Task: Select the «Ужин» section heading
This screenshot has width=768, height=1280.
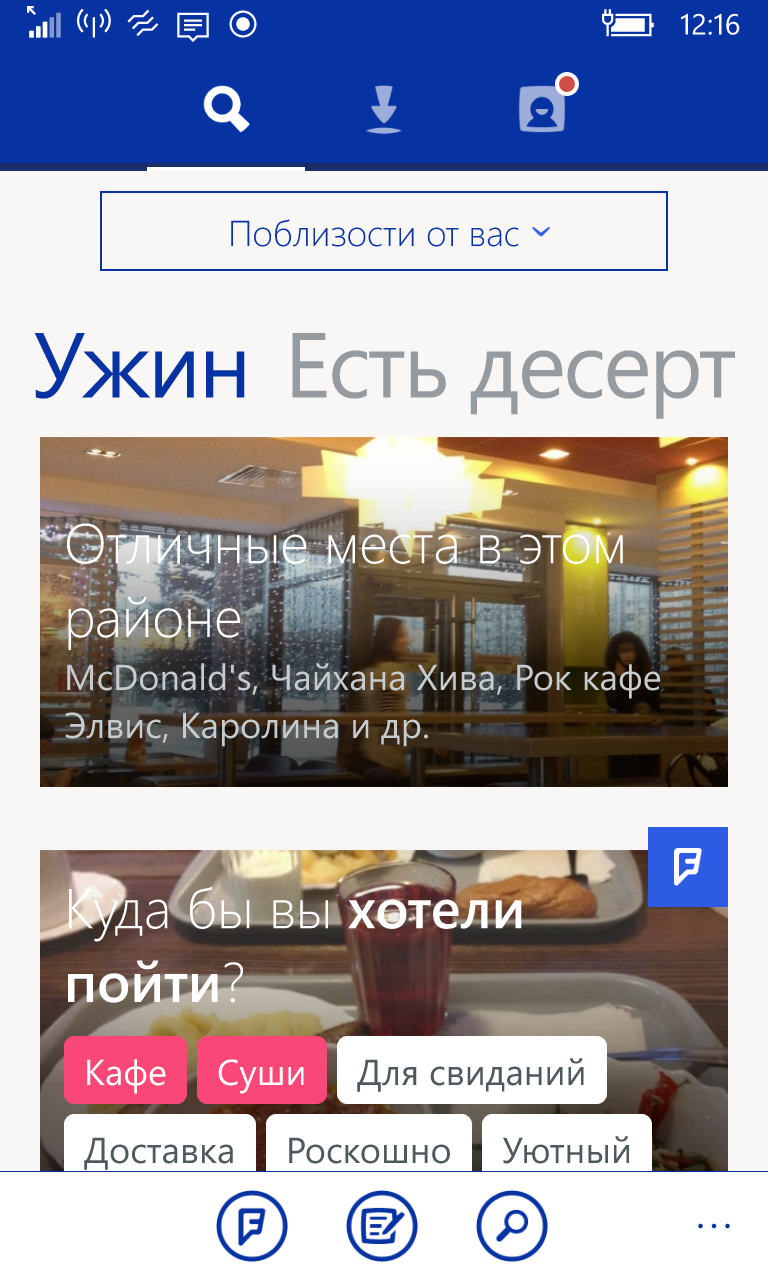Action: tap(141, 367)
